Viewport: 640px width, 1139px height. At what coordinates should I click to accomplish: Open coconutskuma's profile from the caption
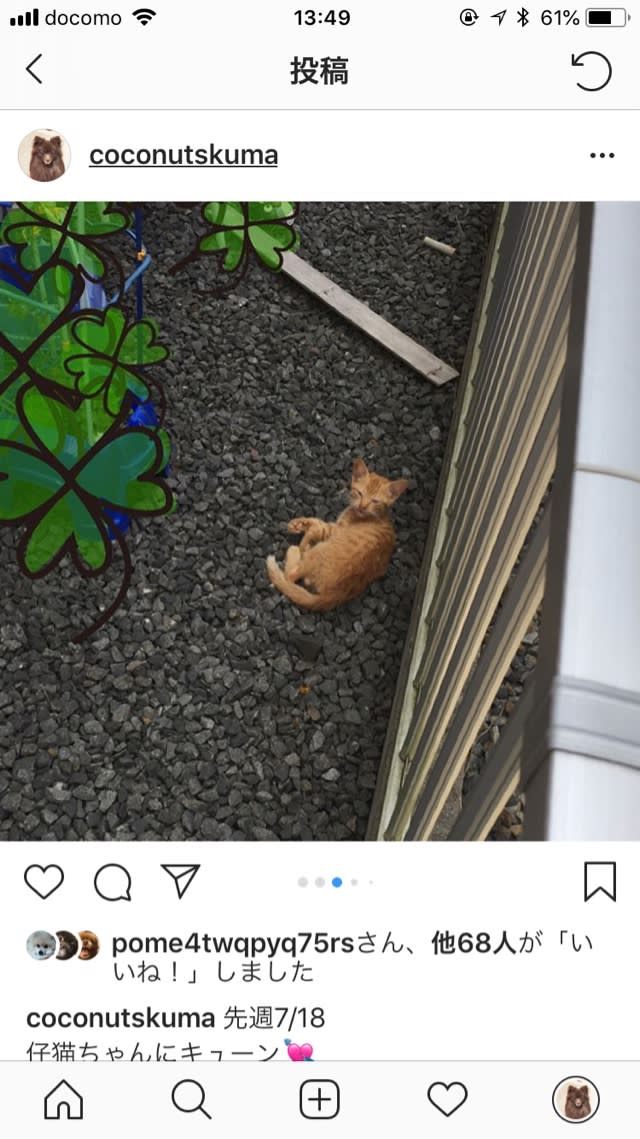pos(120,1018)
